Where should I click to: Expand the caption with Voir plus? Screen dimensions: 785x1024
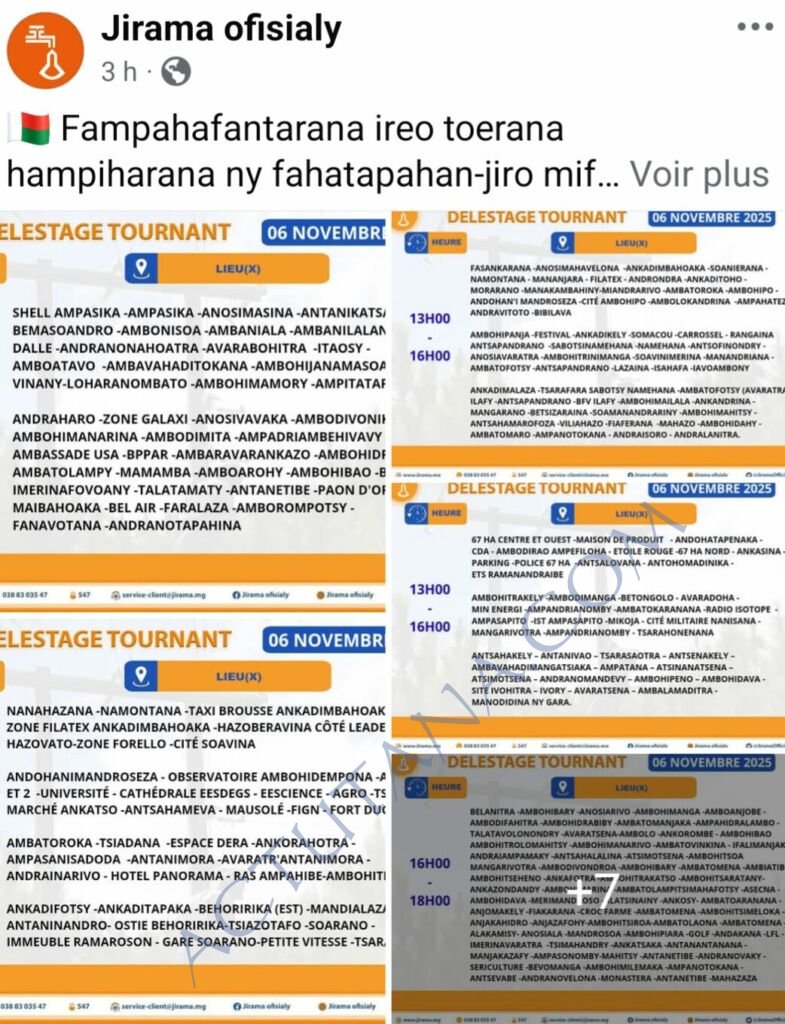(x=699, y=173)
